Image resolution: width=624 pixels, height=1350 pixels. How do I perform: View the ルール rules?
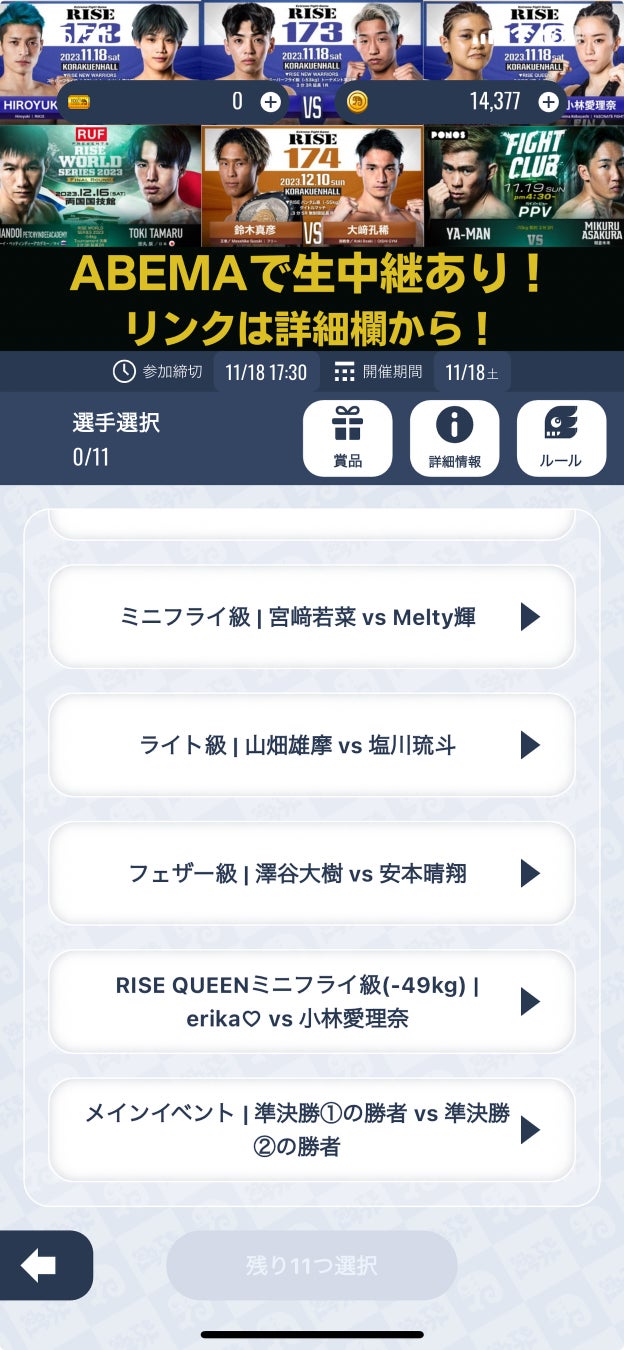[x=560, y=438]
